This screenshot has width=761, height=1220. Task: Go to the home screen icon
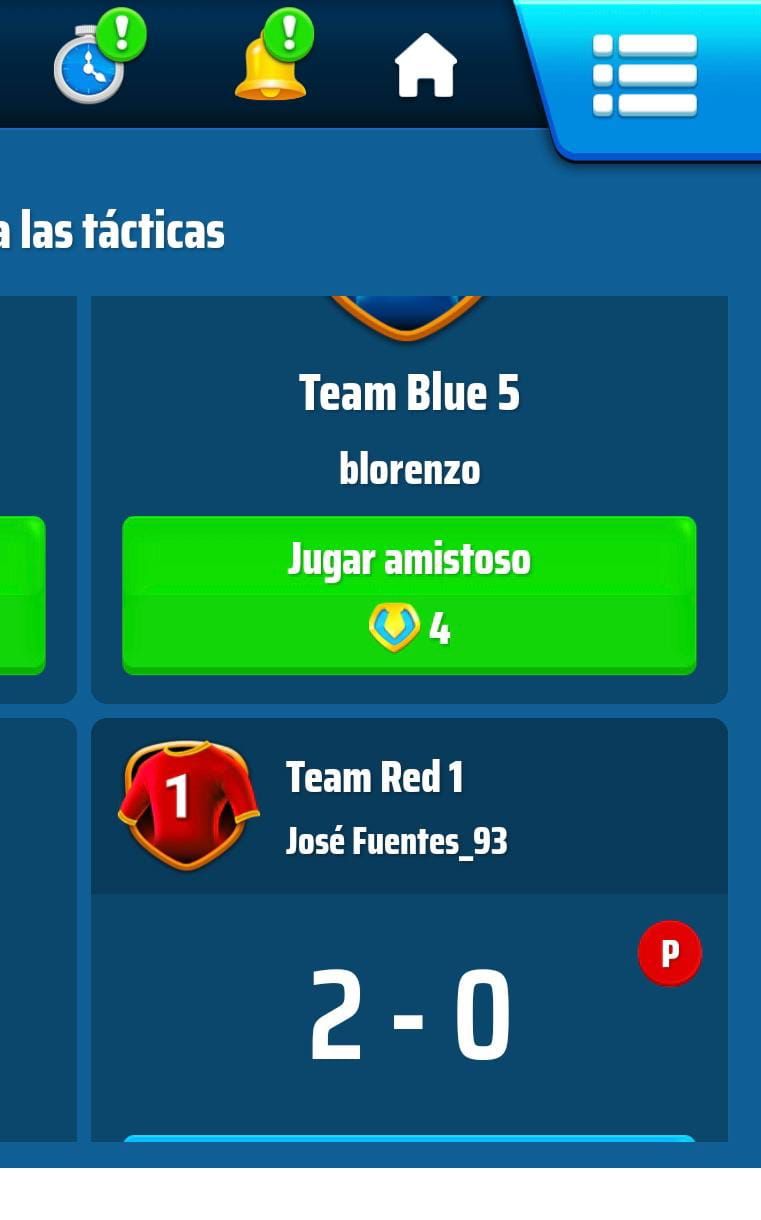coord(426,66)
